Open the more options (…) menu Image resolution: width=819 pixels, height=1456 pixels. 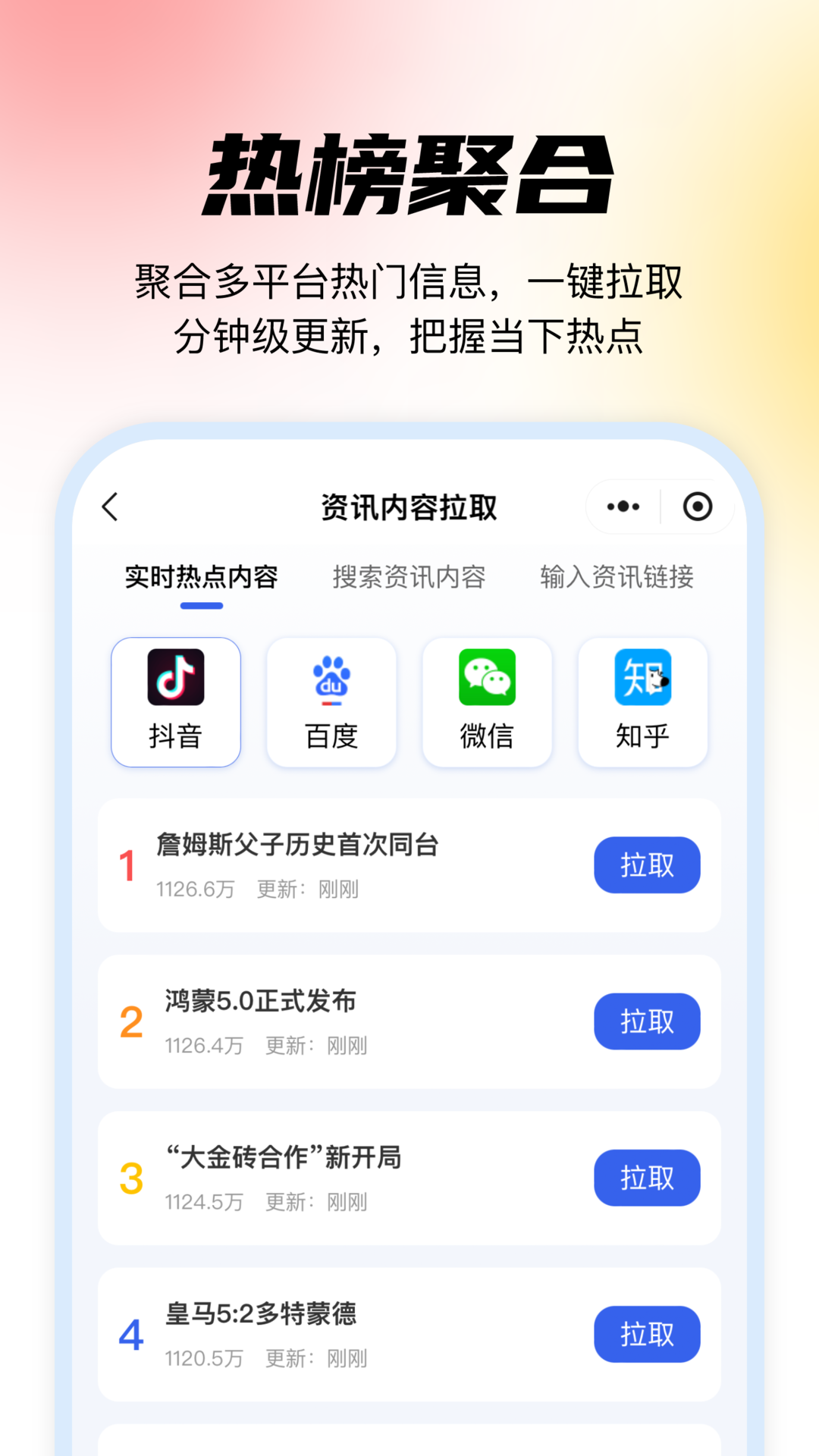622,507
